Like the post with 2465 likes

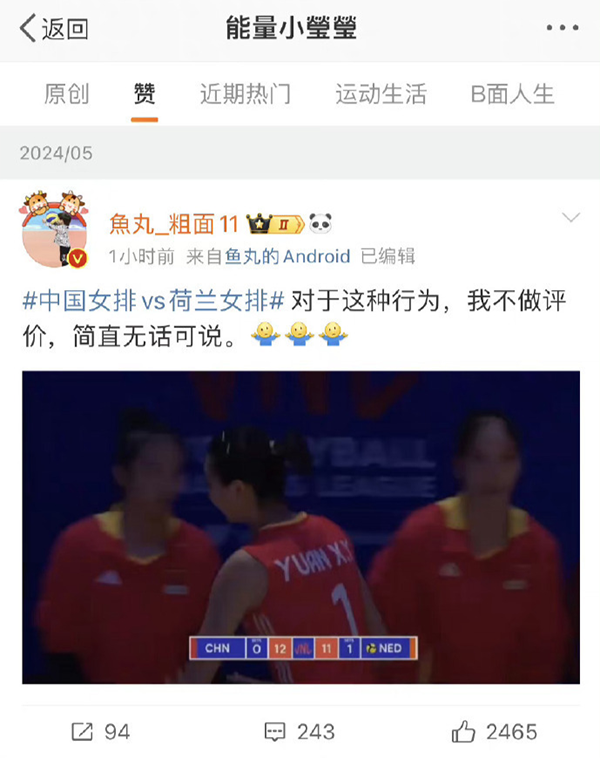494,732
